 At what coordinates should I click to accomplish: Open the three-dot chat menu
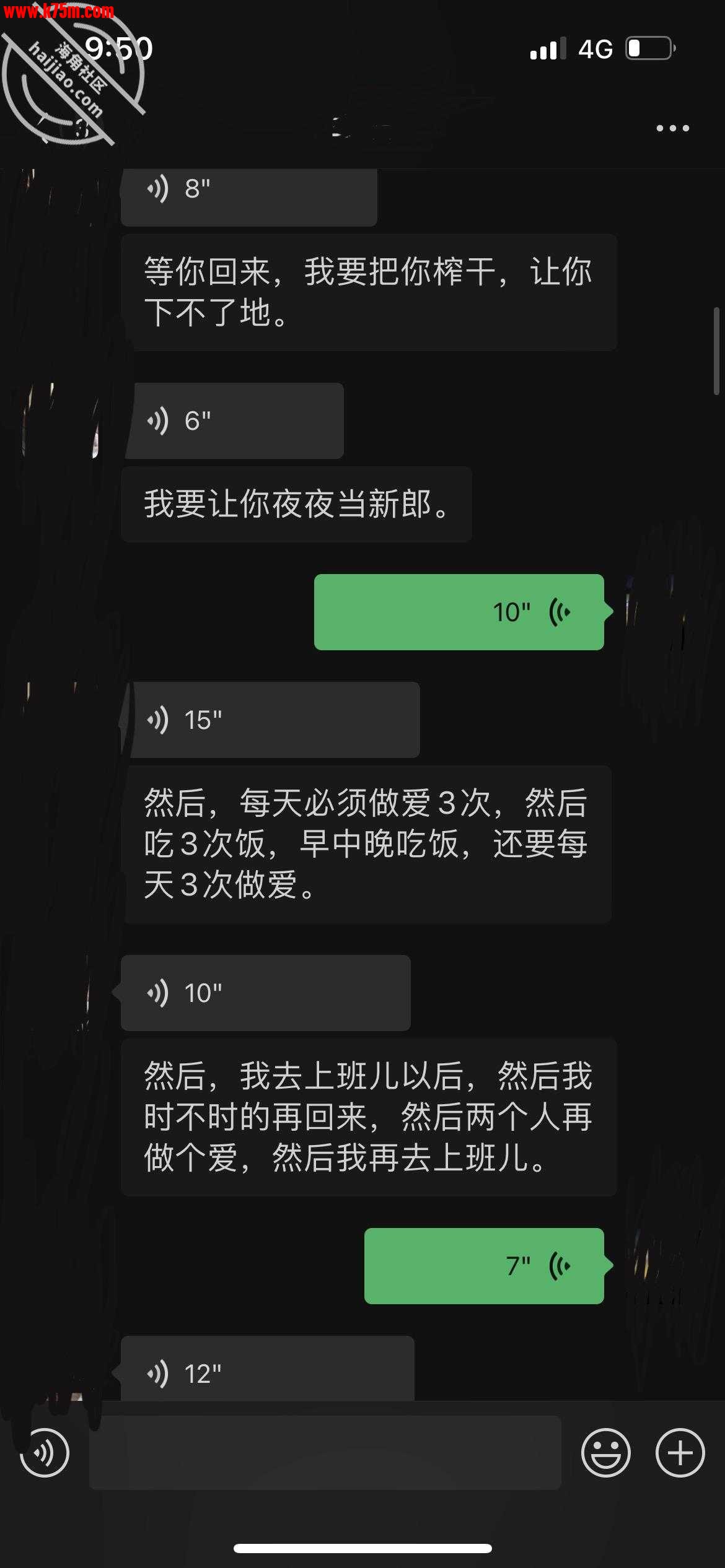(x=672, y=128)
